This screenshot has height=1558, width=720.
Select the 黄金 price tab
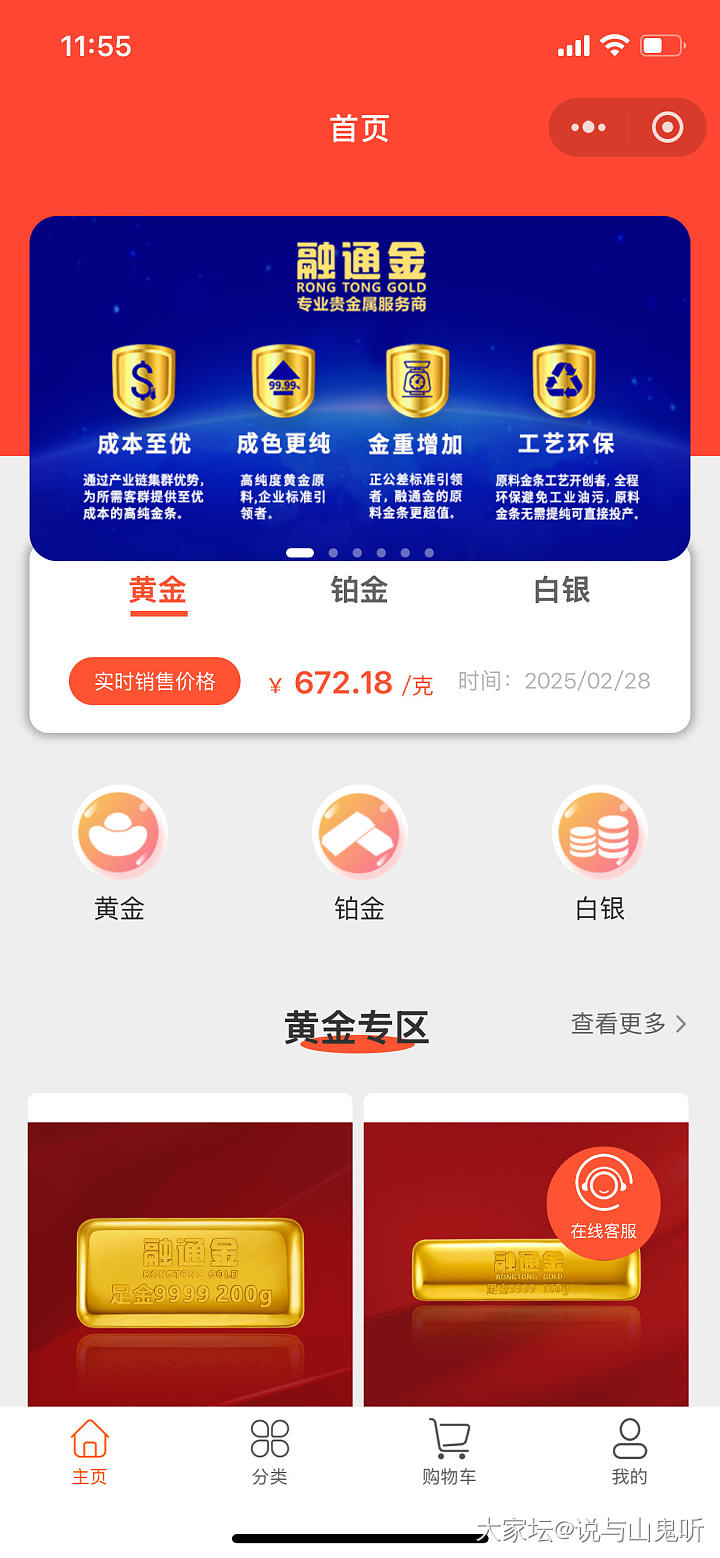pyautogui.click(x=158, y=591)
